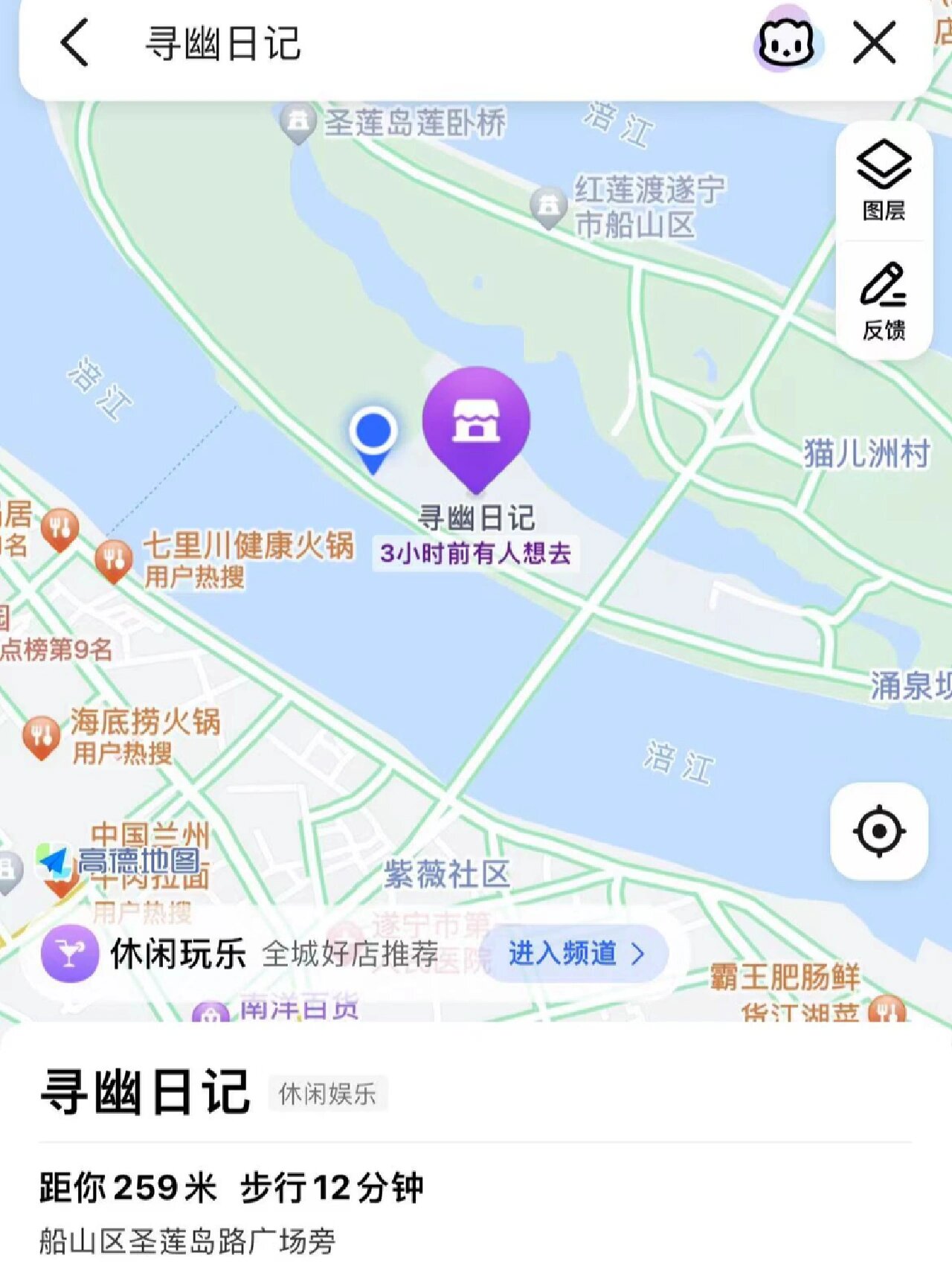Screen dimensions: 952x1270
Task: Select the 霸王肥肠鲜货江湖菜 restaurant marker
Action: (885, 1010)
